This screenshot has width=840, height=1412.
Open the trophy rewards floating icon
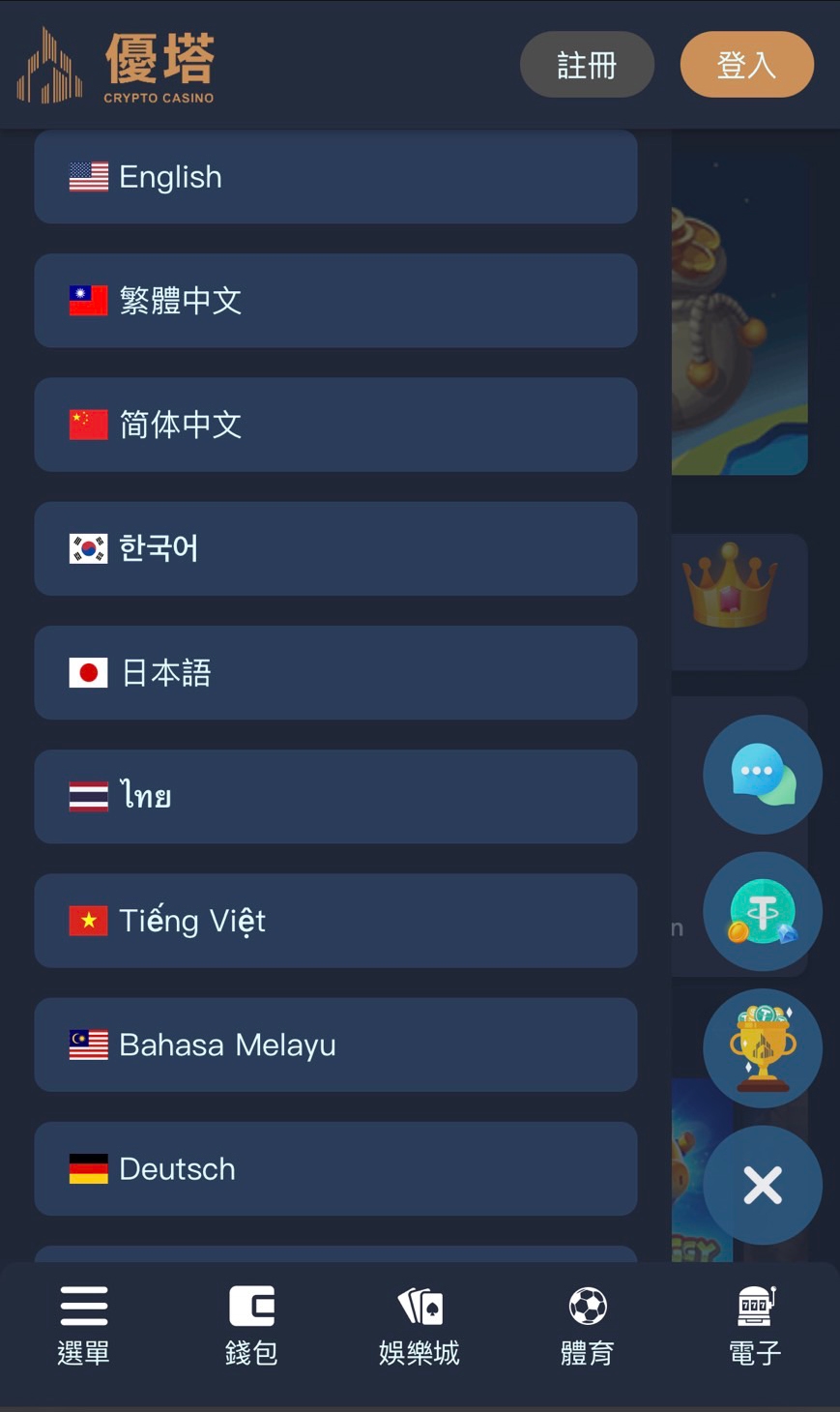tap(762, 1047)
